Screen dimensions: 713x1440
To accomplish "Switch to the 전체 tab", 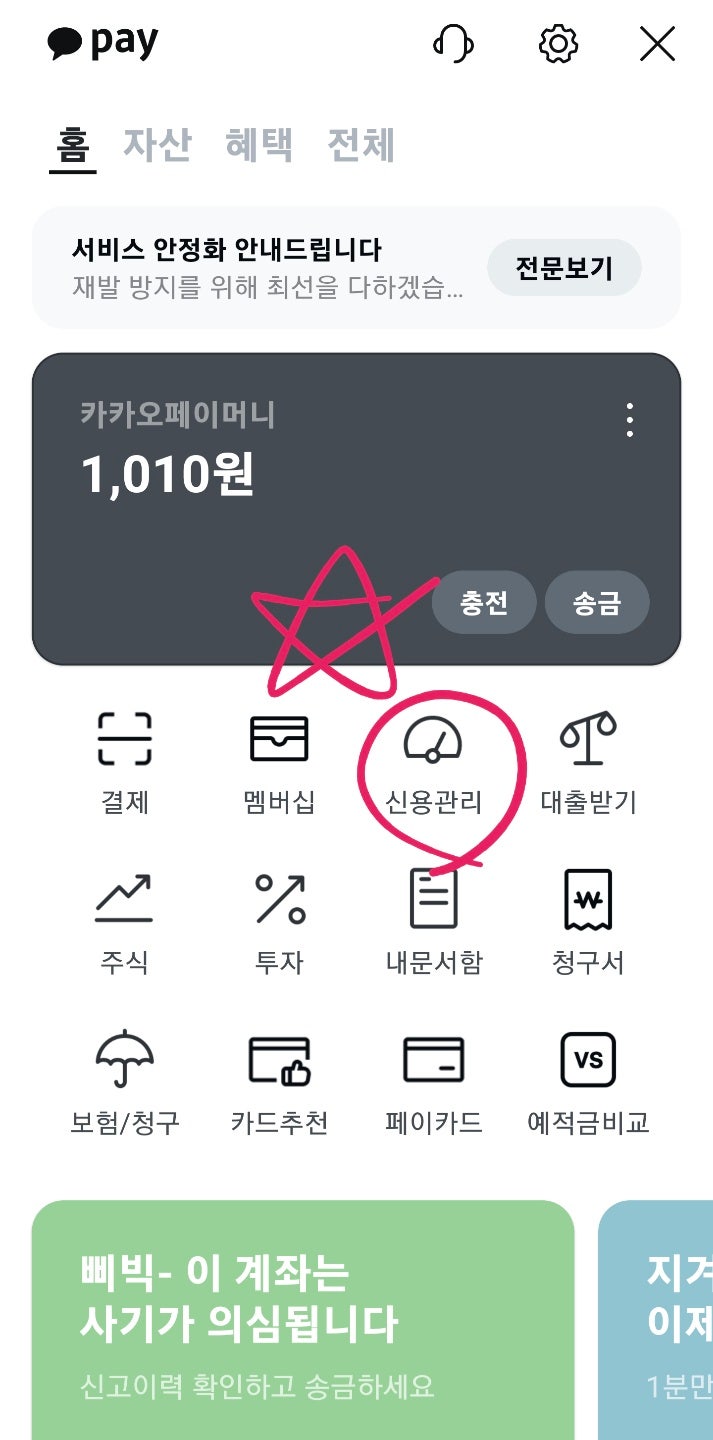I will tap(361, 145).
